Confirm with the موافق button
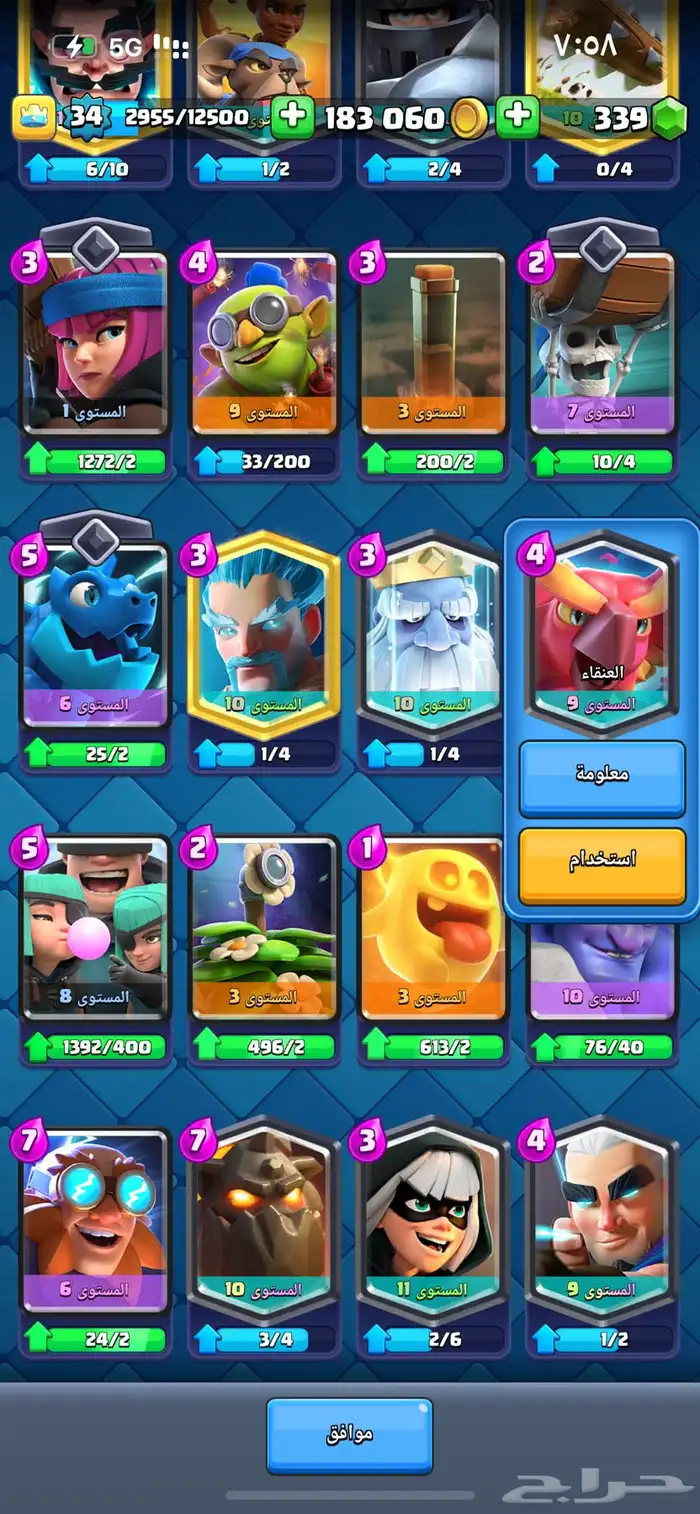 click(x=349, y=1436)
